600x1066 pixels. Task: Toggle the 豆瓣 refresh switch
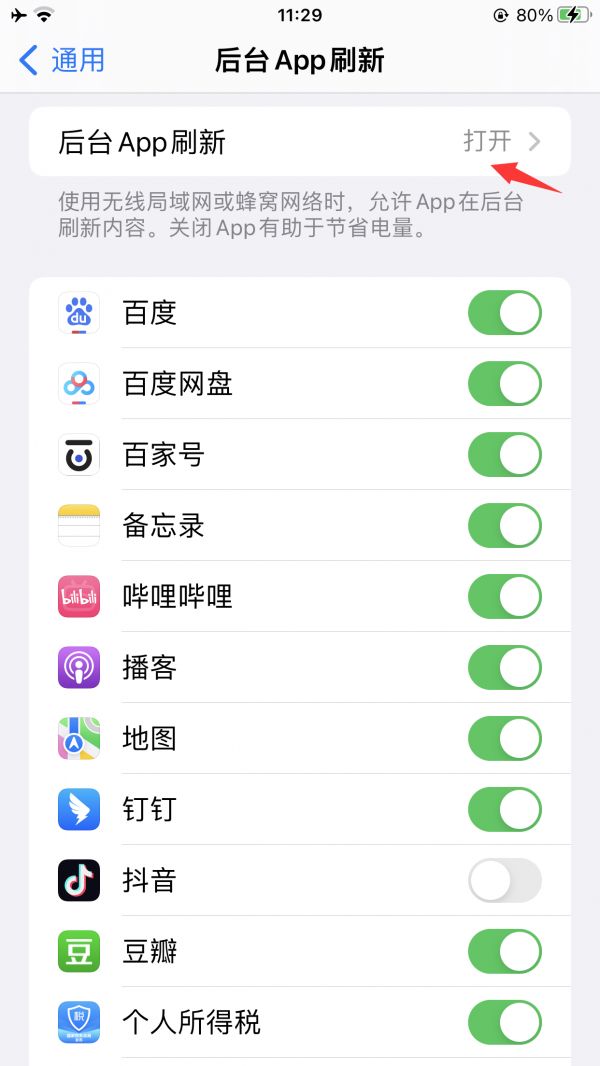tap(504, 952)
